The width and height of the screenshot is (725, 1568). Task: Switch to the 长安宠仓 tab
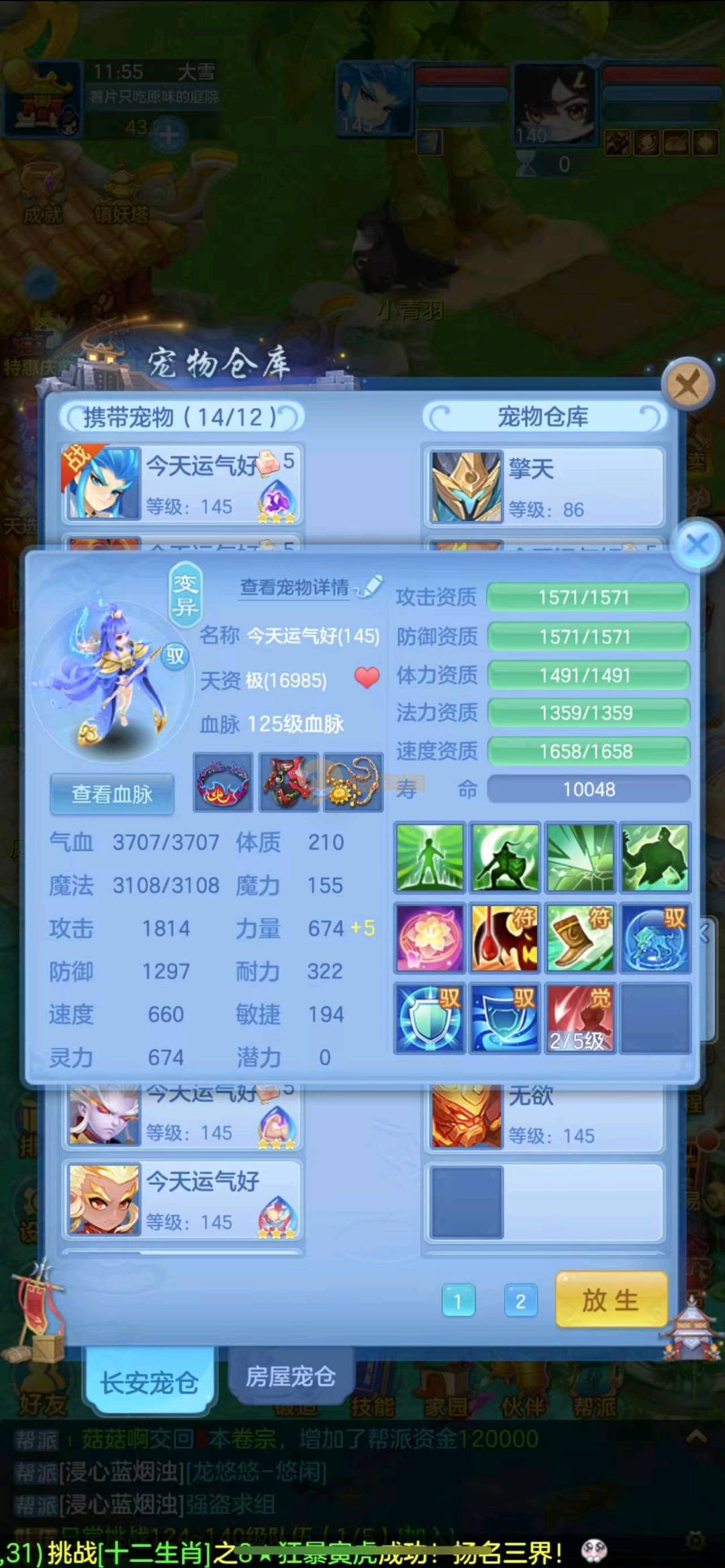click(149, 1382)
